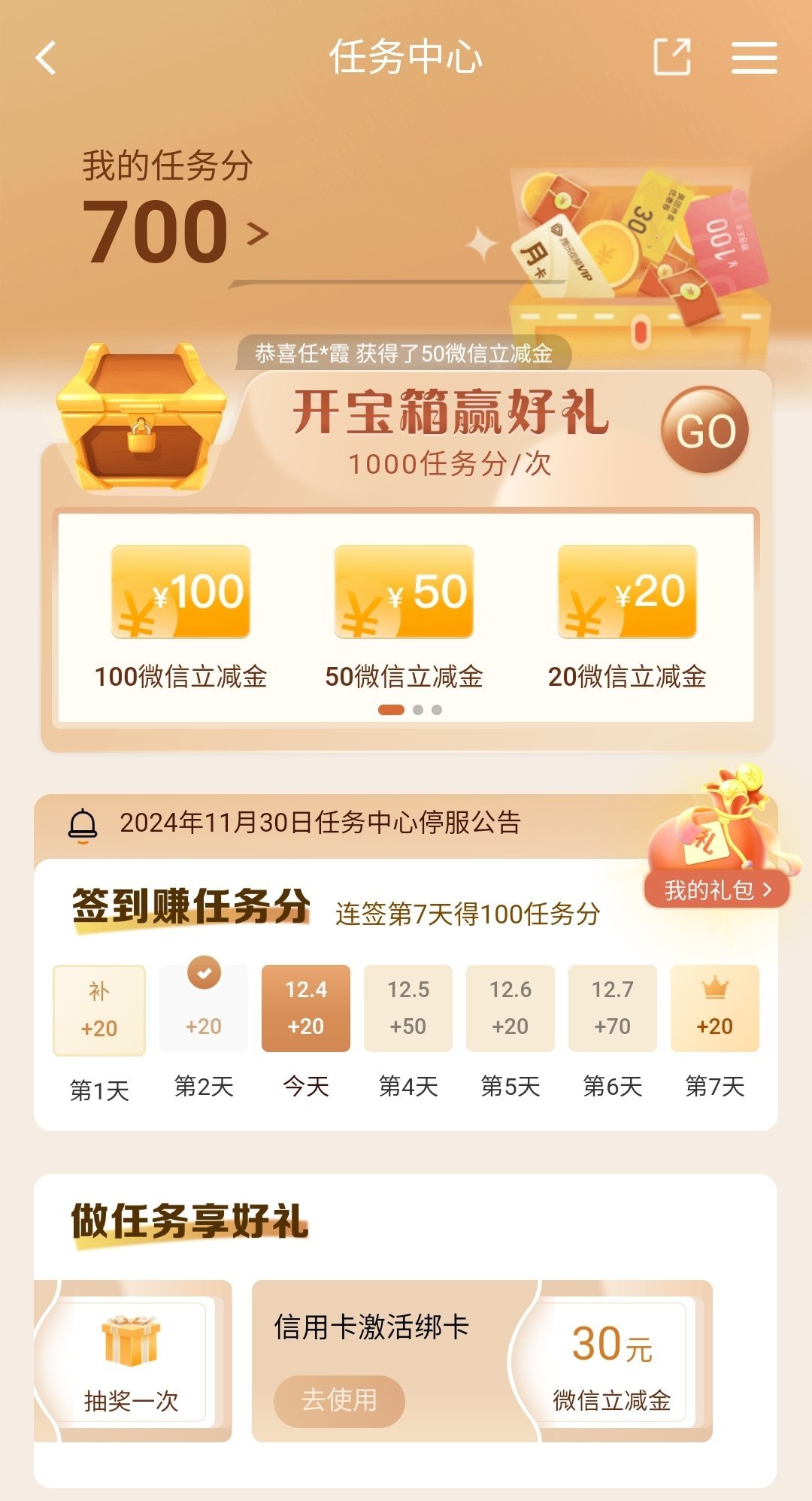Open the 2024年11月30日 service stop announcement
This screenshot has width=812, height=1501.
(x=320, y=823)
